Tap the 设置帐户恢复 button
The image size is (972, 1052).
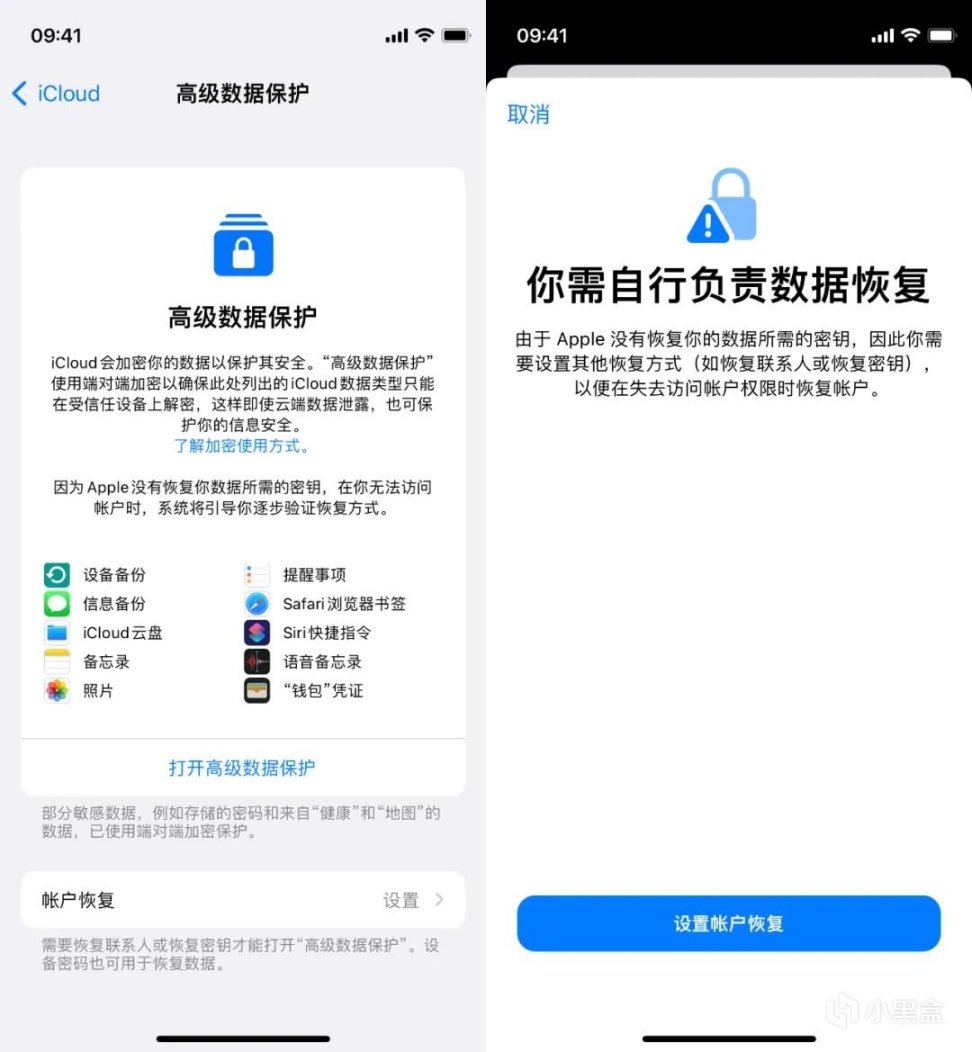click(728, 923)
